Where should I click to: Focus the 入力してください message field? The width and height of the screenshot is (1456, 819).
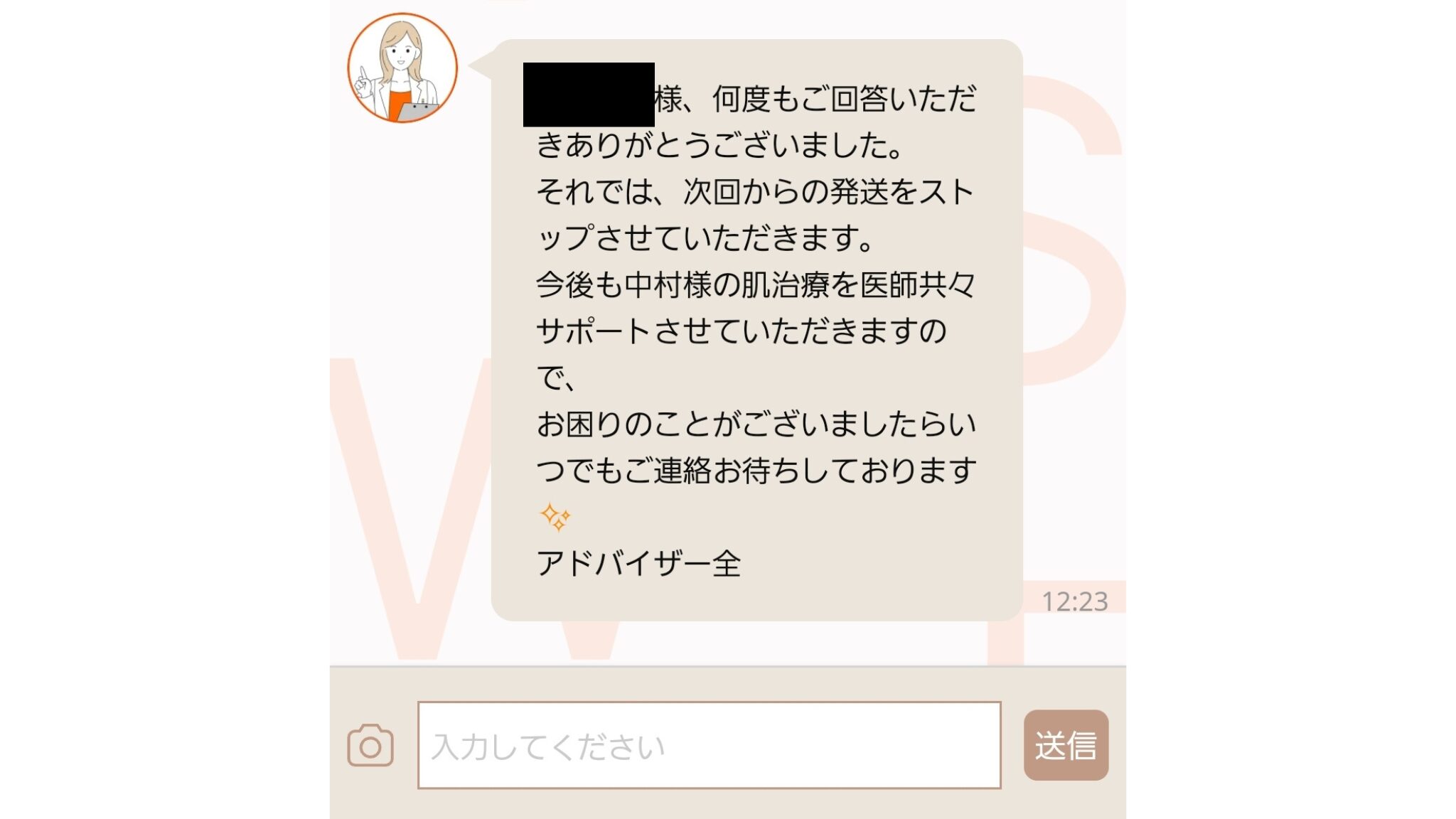click(709, 745)
